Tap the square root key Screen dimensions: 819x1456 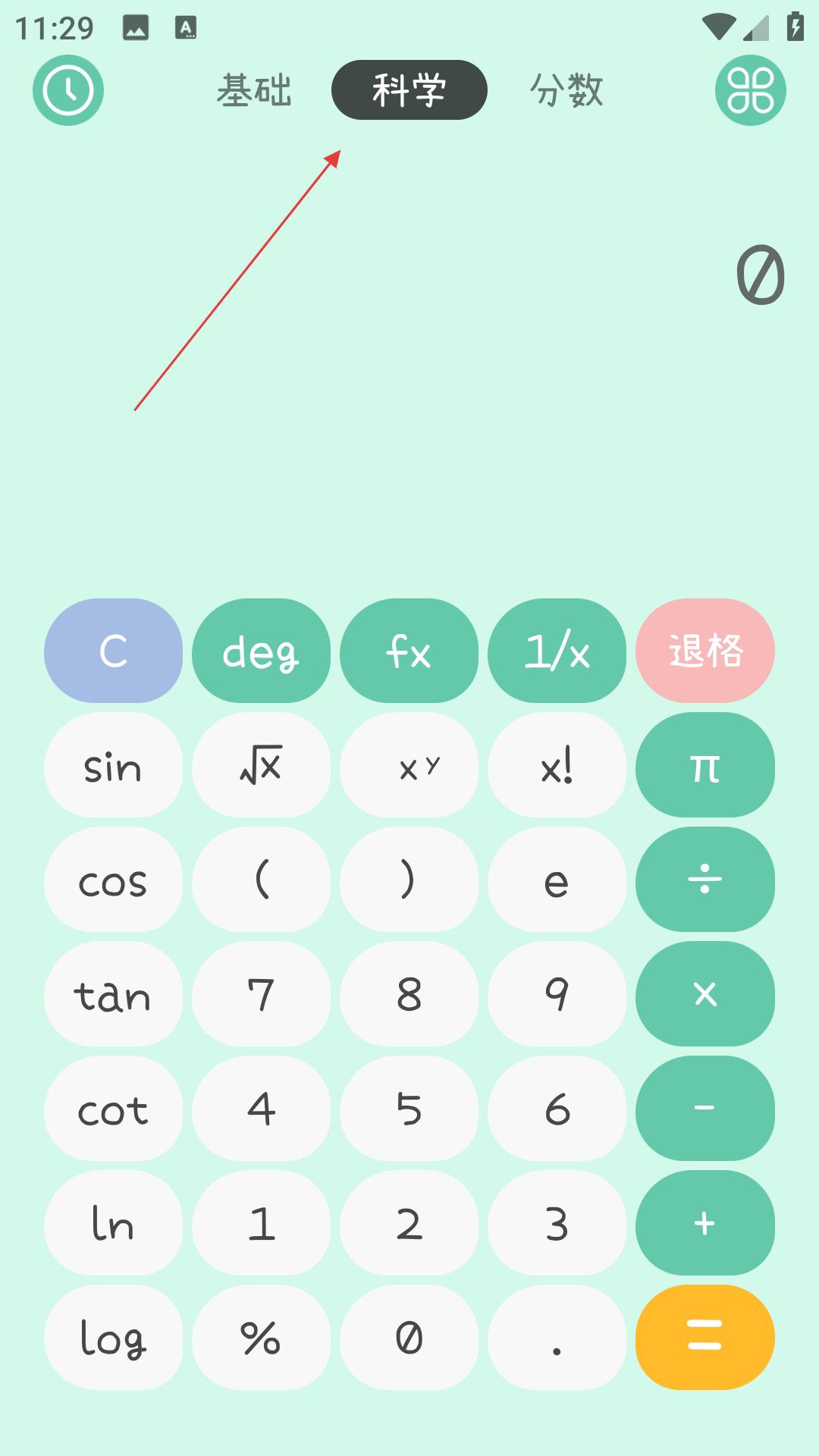[x=261, y=765]
